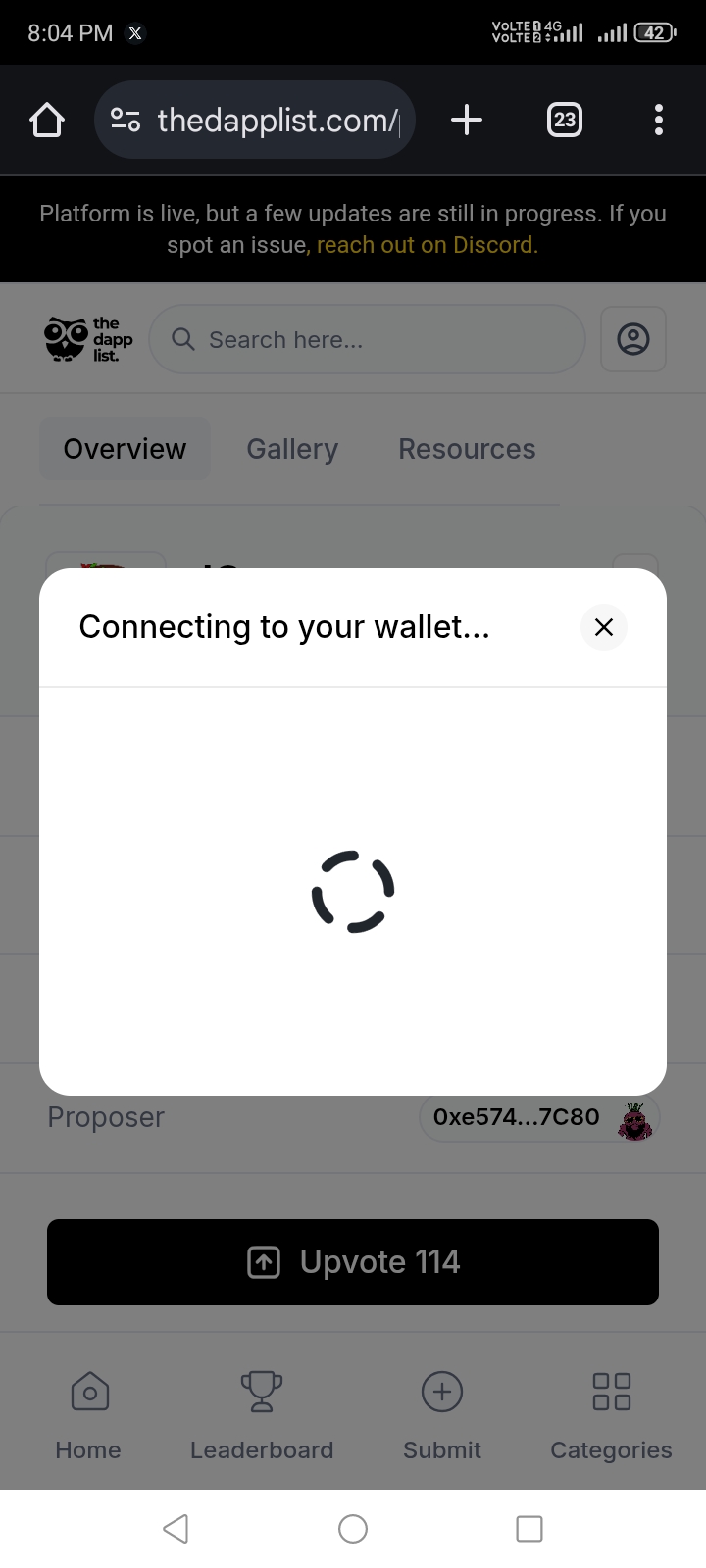This screenshot has width=706, height=1568.
Task: Open the tab switcher showing 23 tabs
Action: (x=565, y=121)
